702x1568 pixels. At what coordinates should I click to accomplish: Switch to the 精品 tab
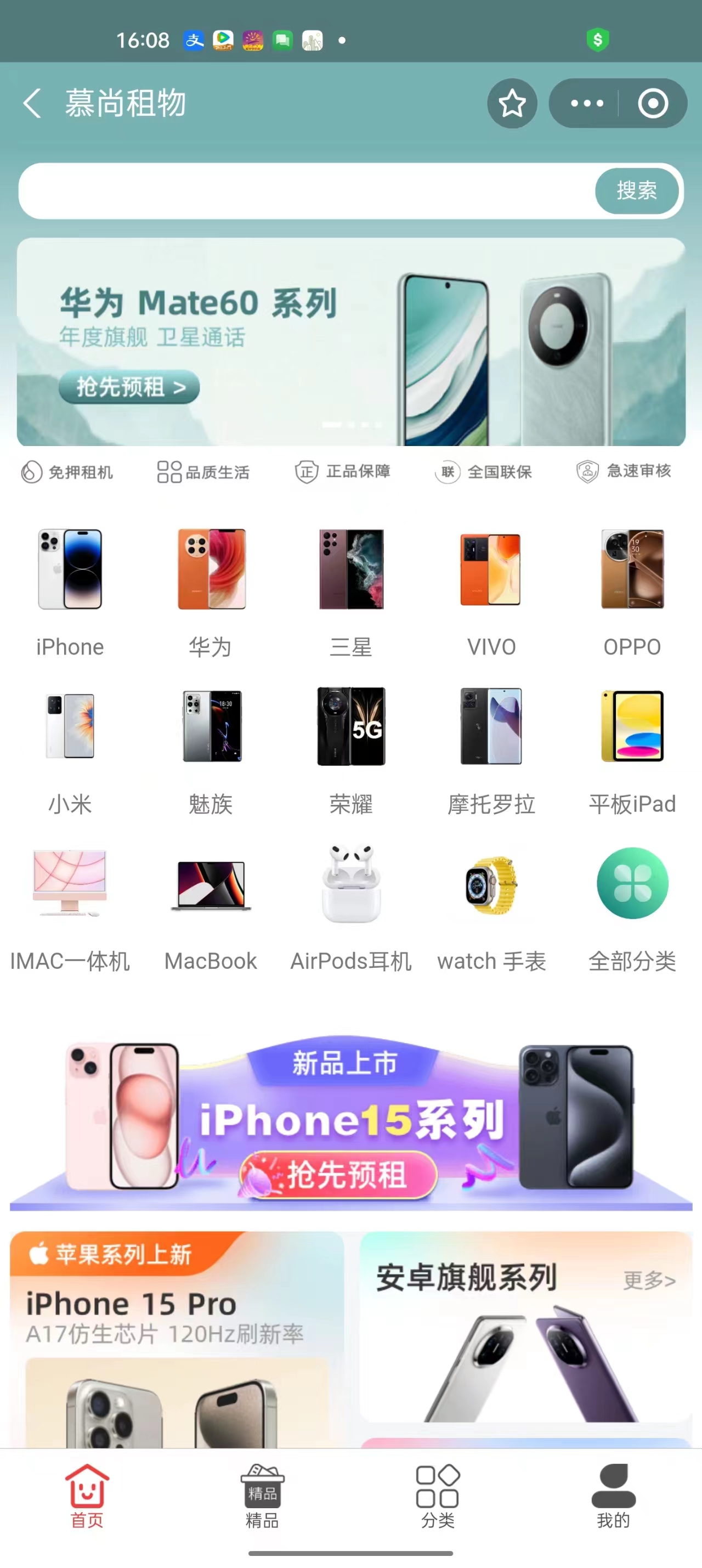(262, 1496)
